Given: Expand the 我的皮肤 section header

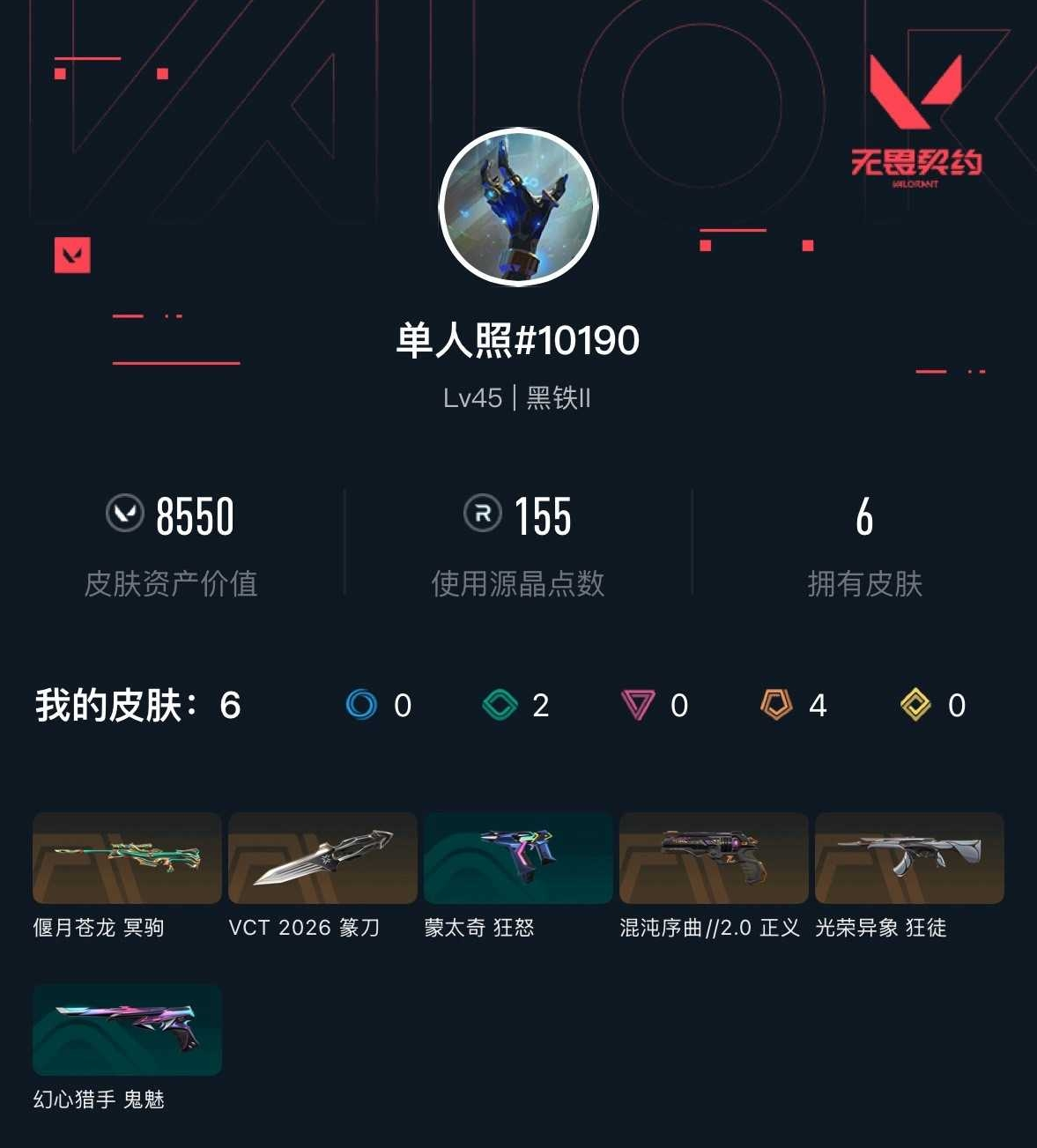Looking at the screenshot, I should [137, 705].
